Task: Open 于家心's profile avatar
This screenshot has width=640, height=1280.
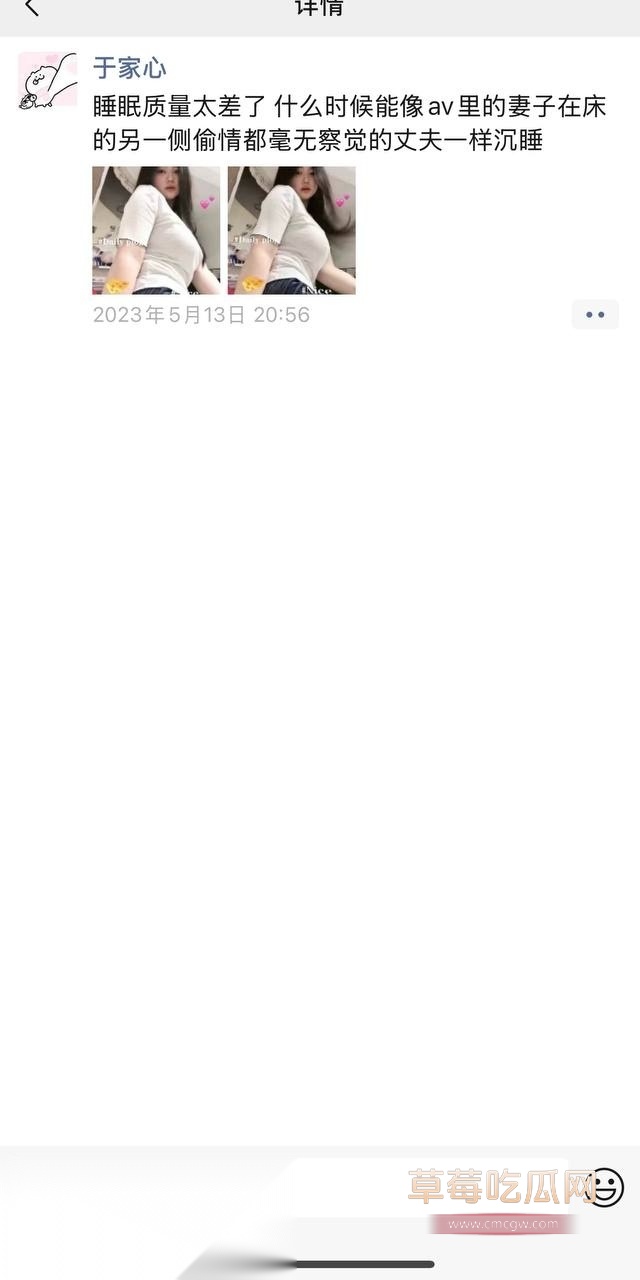Action: coord(47,80)
